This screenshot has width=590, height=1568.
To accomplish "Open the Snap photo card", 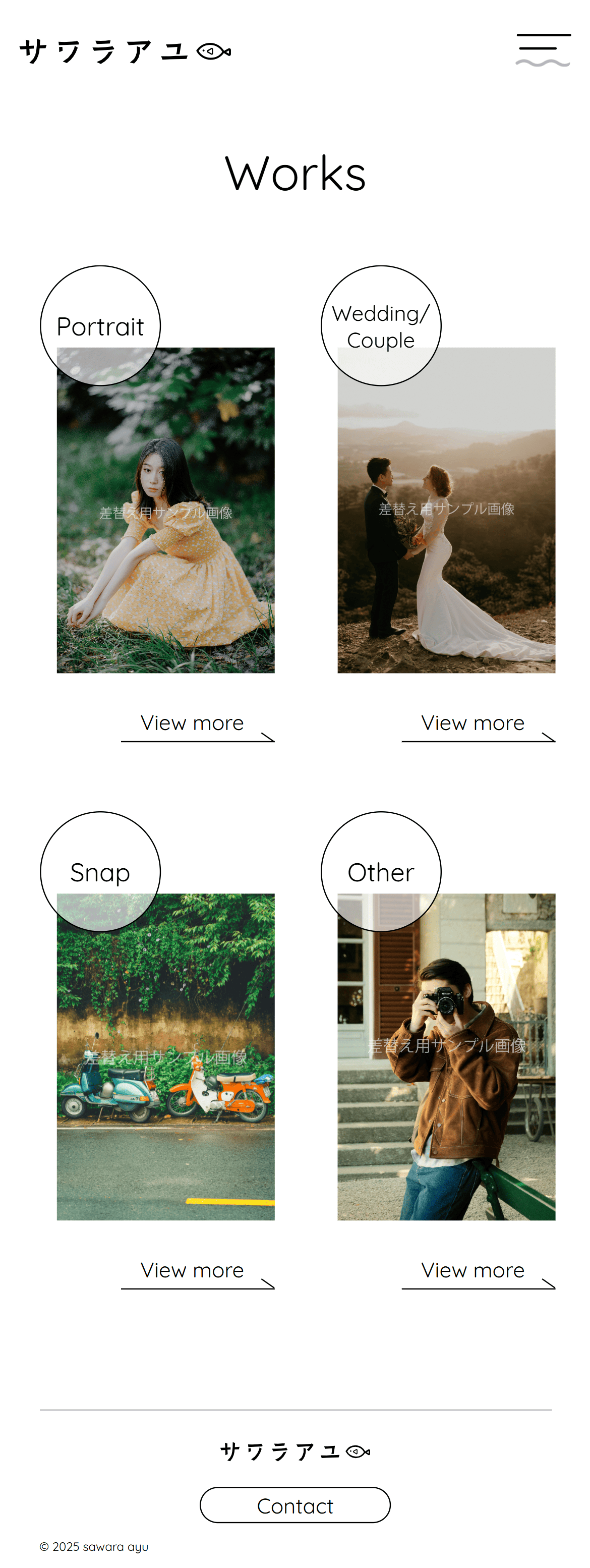I will pyautogui.click(x=165, y=1056).
